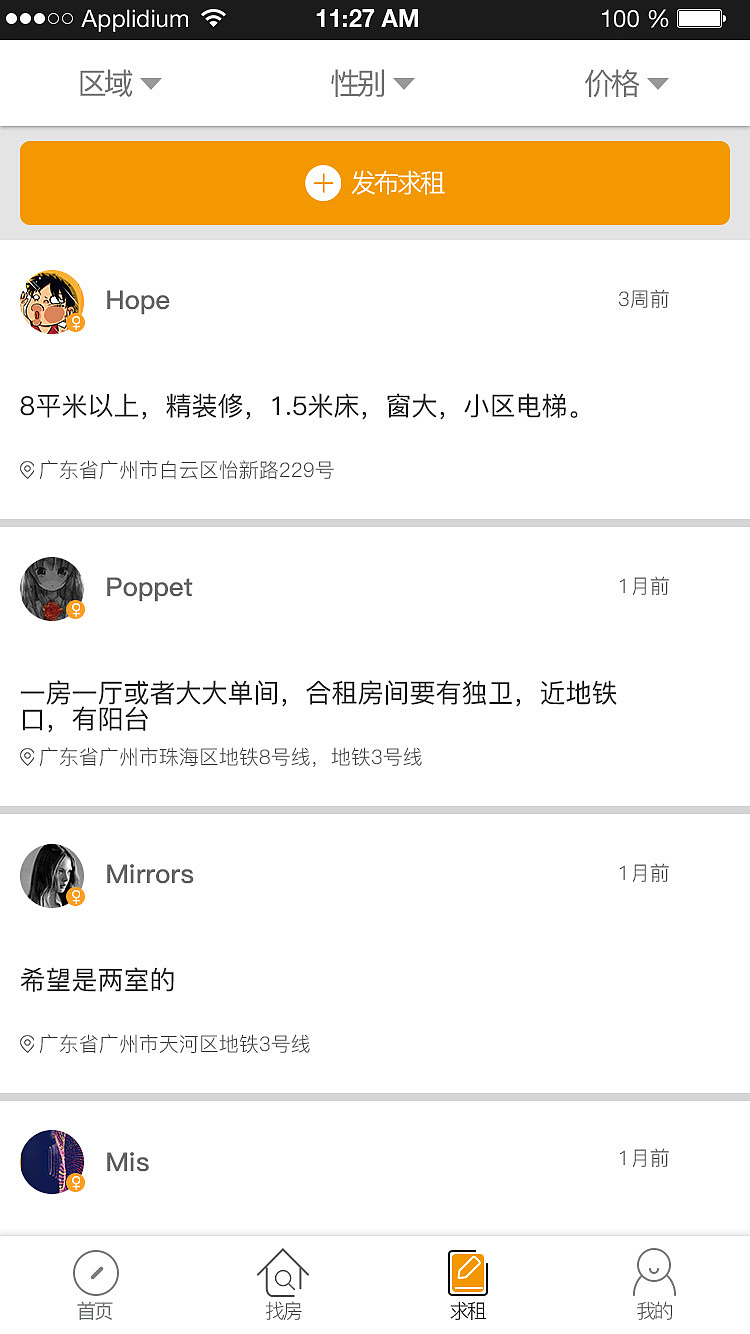Open the 我的 profile tab
The height and width of the screenshot is (1334, 750).
point(655,1285)
